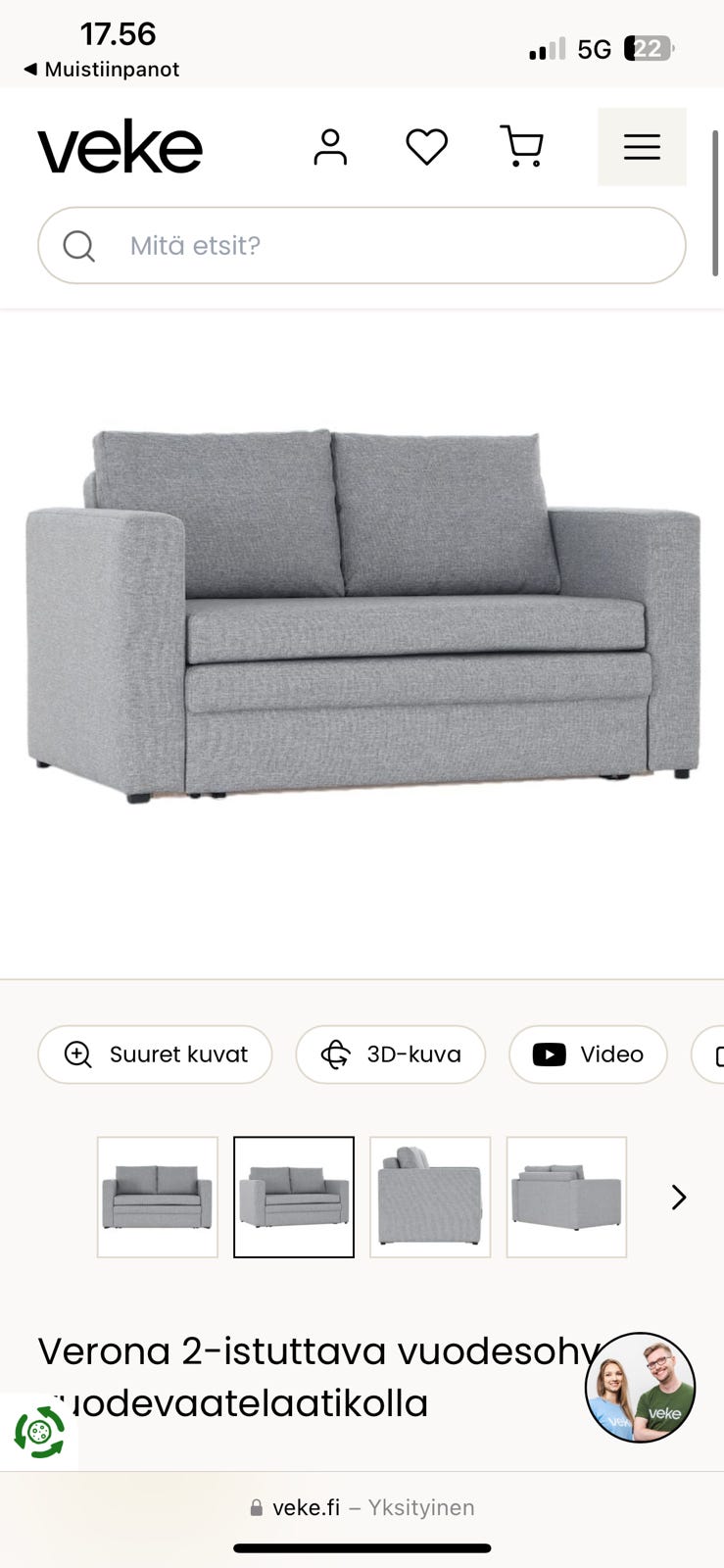Viewport: 724px width, 1568px height.
Task: Show next thumbnails with the arrow
Action: coord(678,1197)
